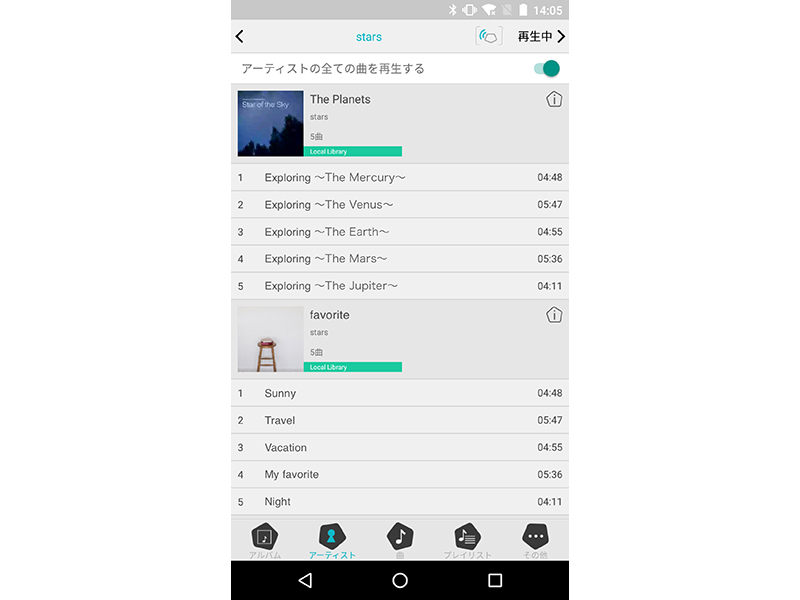Open the 再生中 now playing screen
This screenshot has height=600, width=800.
(541, 37)
